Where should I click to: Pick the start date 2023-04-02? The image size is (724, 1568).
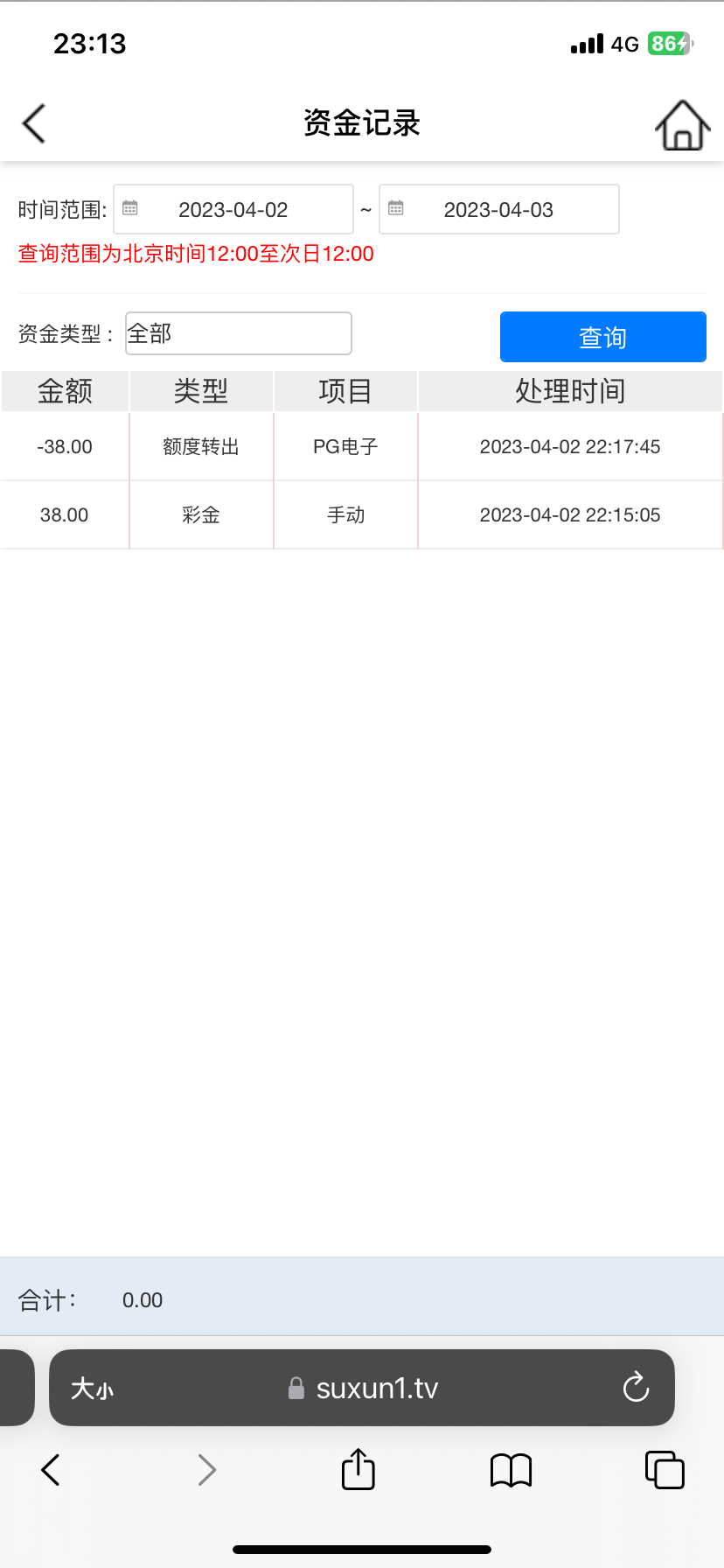[233, 210]
